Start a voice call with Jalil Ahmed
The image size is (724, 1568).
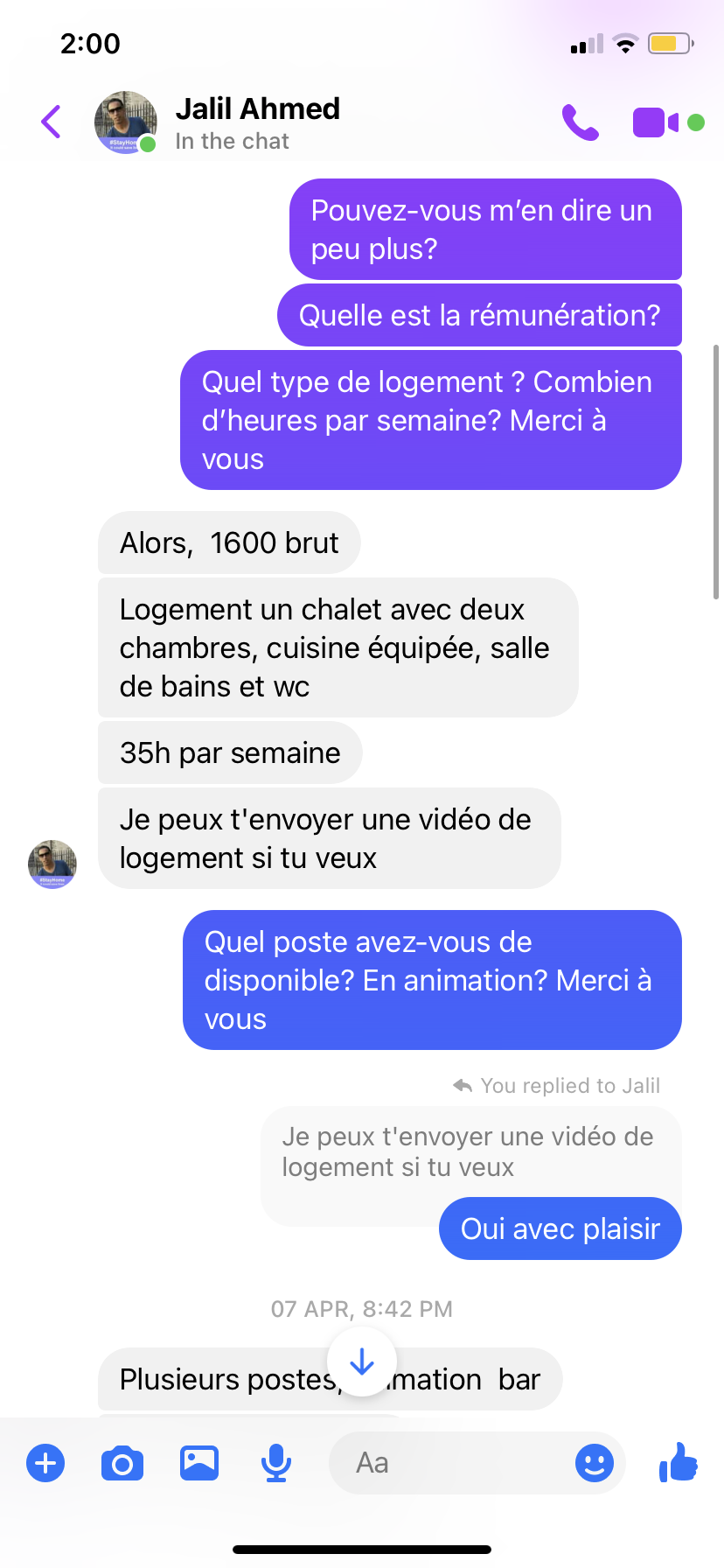pyautogui.click(x=580, y=122)
